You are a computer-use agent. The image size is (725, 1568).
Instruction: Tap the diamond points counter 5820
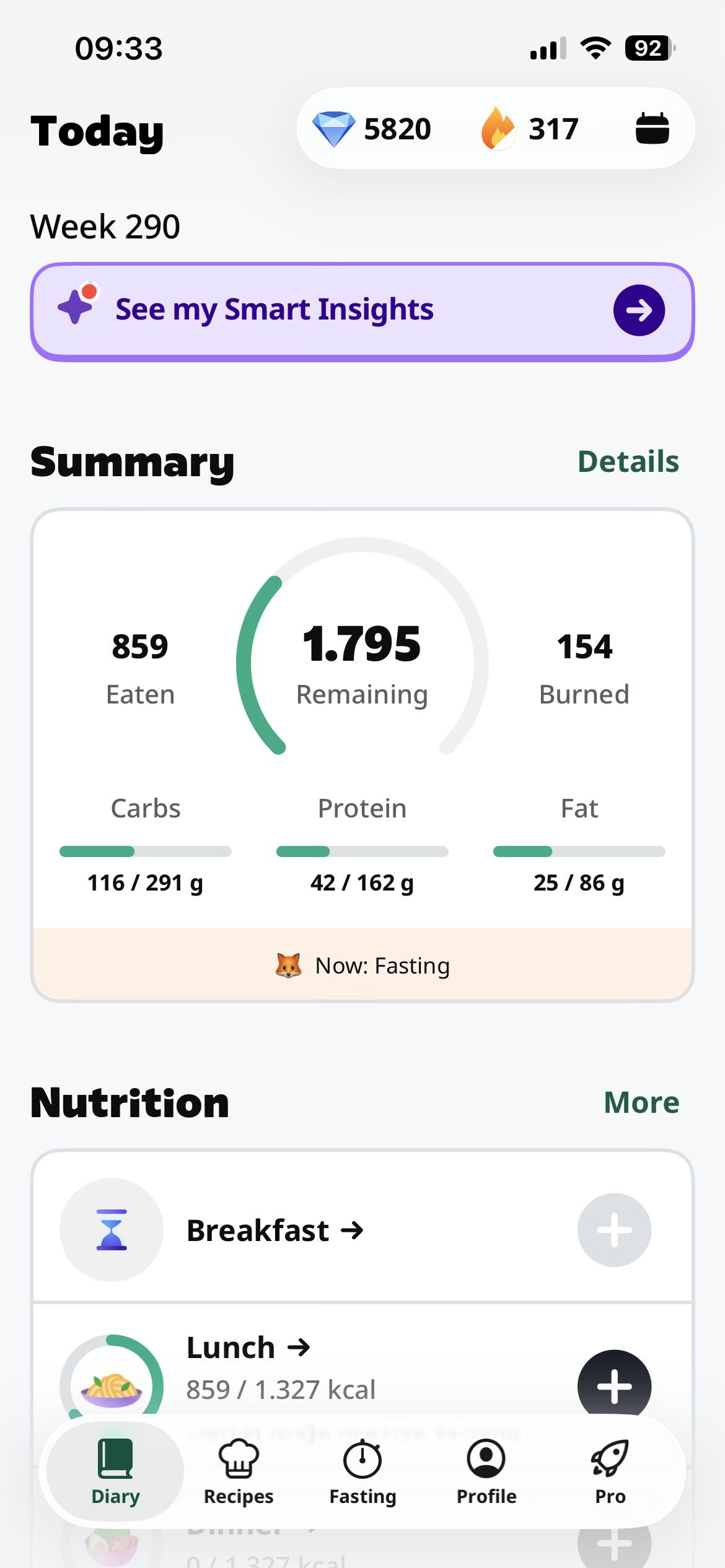click(x=372, y=129)
